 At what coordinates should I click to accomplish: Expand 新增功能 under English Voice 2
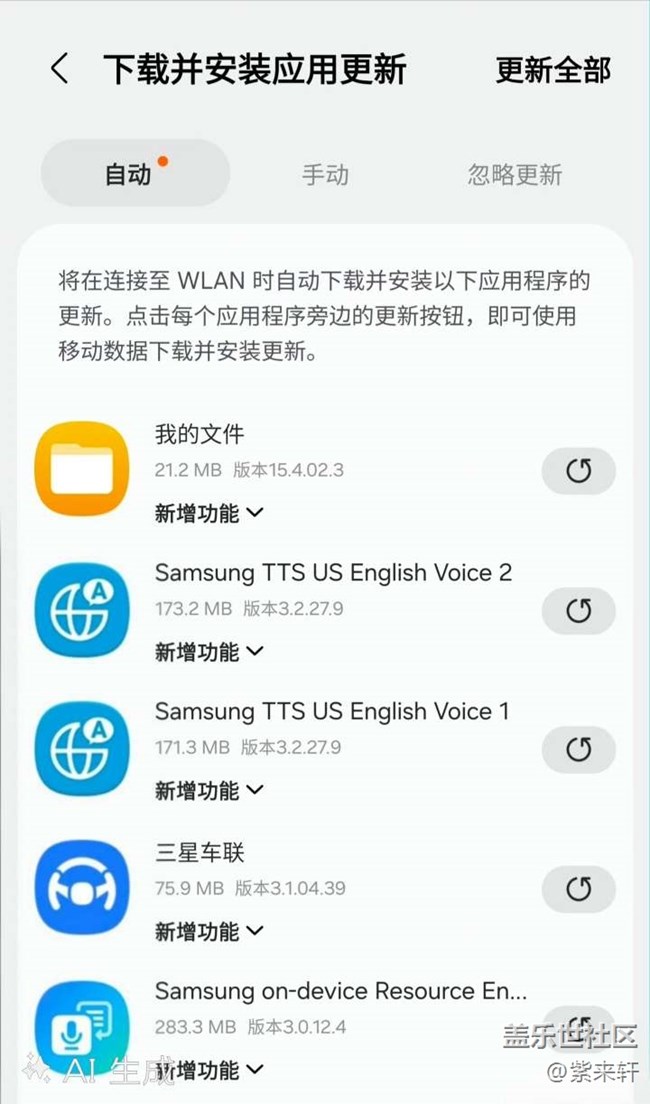click(x=209, y=652)
